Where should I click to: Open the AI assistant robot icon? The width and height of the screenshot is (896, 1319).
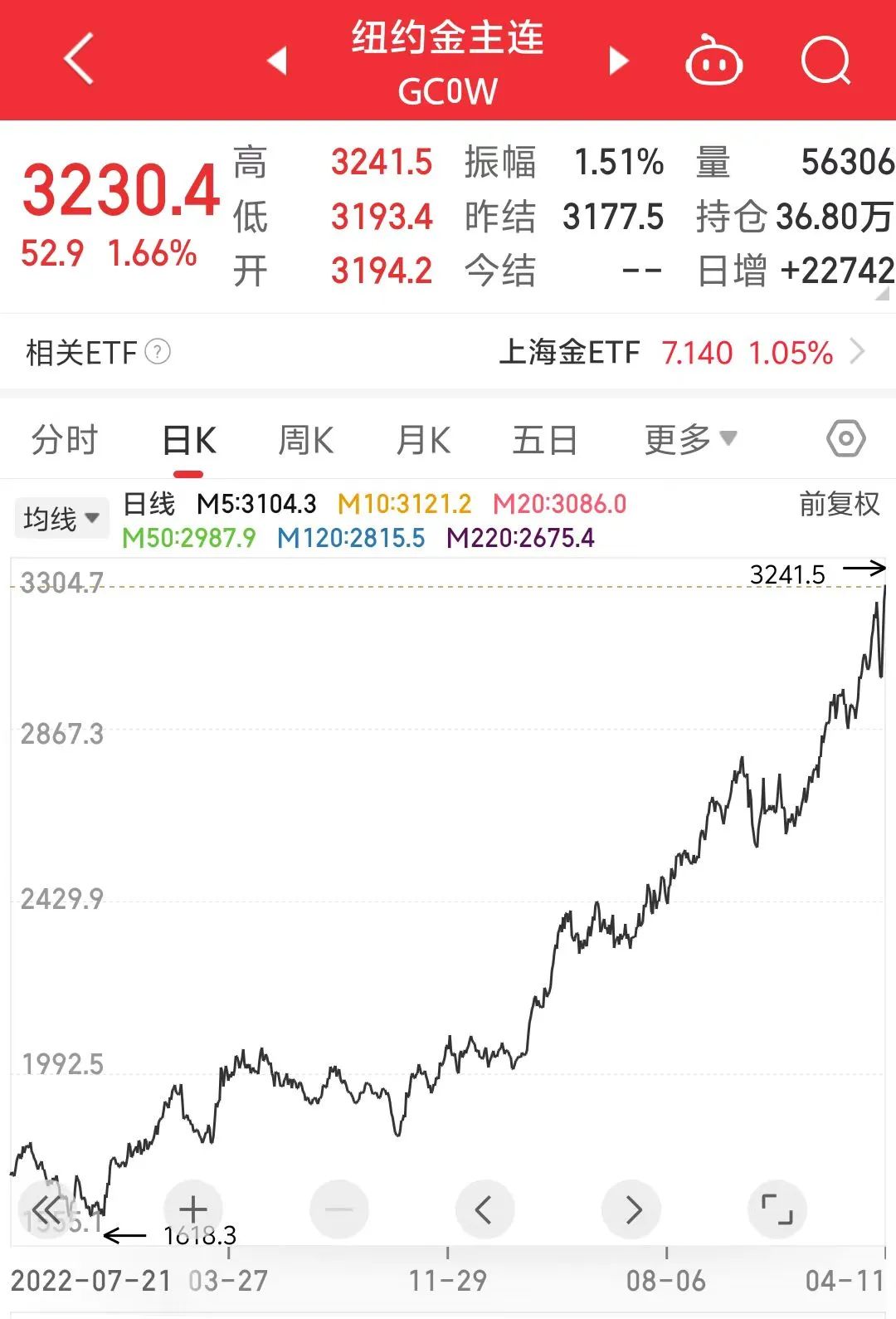click(x=715, y=60)
